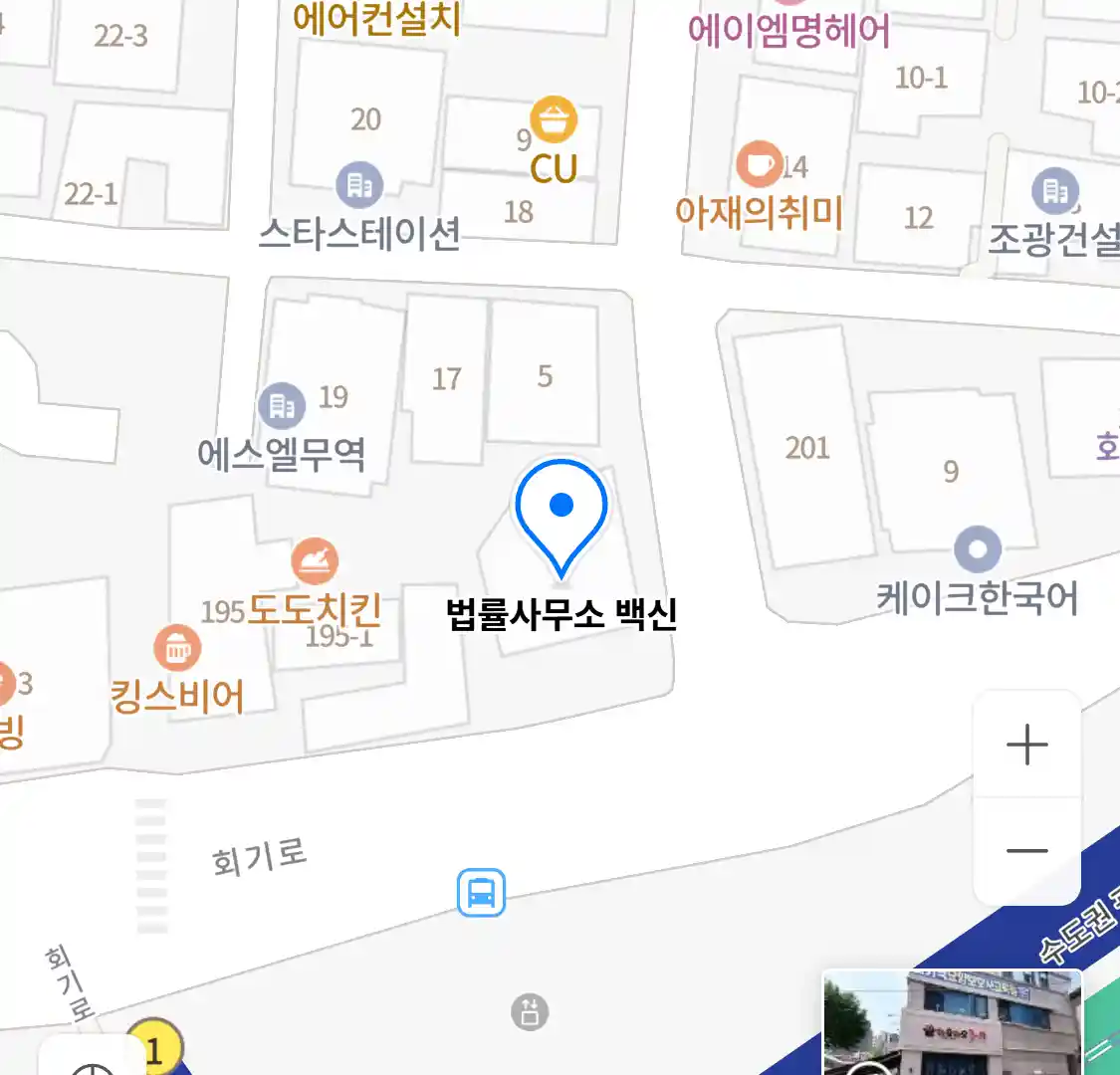Tap the subway exit 1 marker
The width and height of the screenshot is (1120, 1075).
tap(152, 1049)
